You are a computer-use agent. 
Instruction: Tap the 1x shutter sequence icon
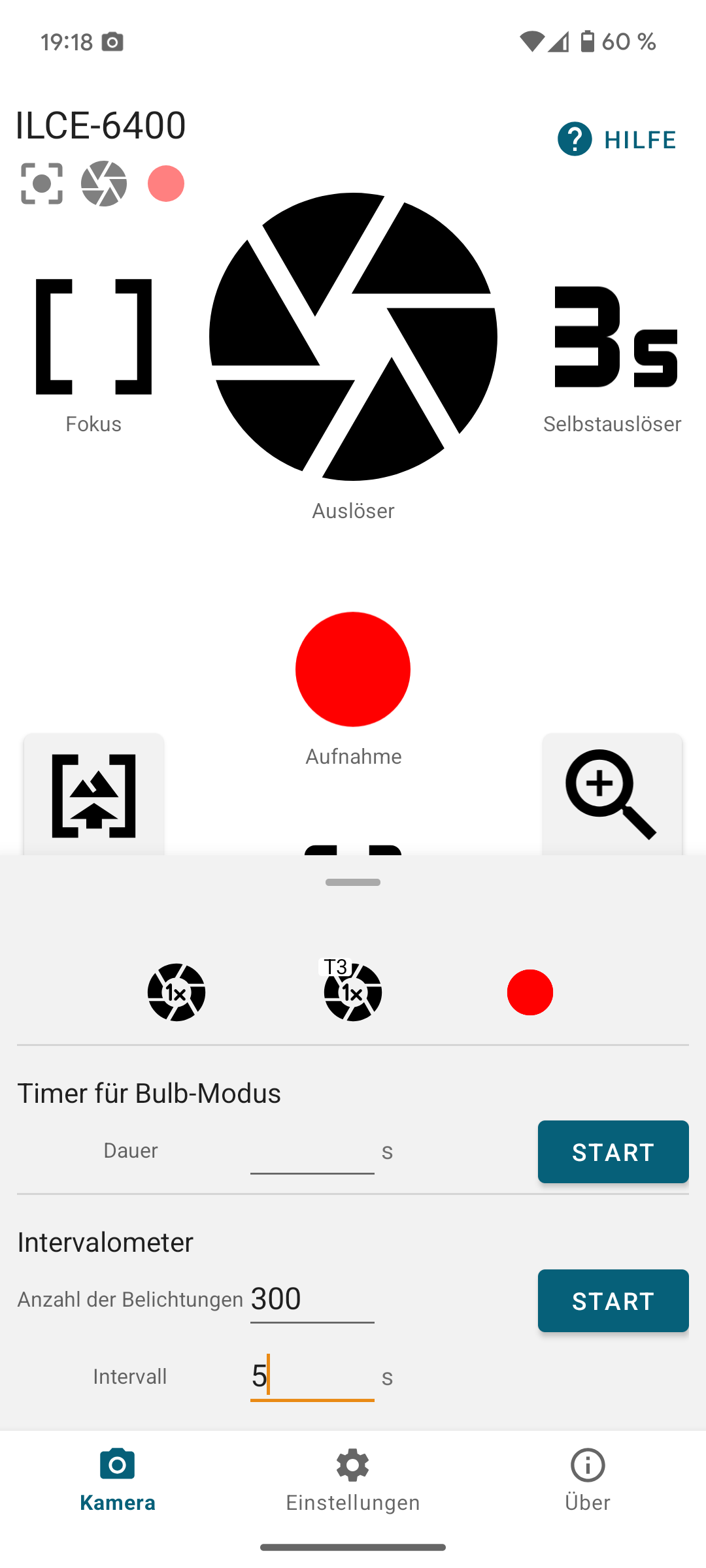tap(176, 992)
